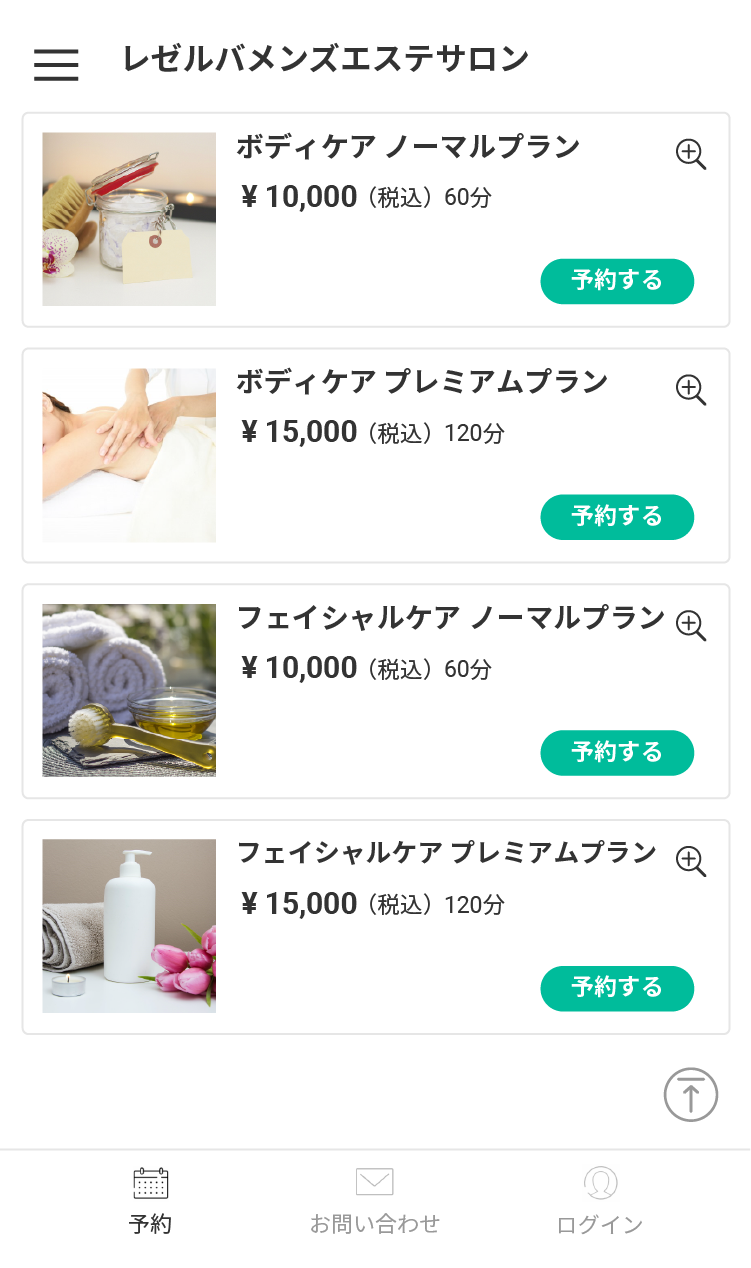Switch to the 予約 tab

click(x=151, y=1200)
